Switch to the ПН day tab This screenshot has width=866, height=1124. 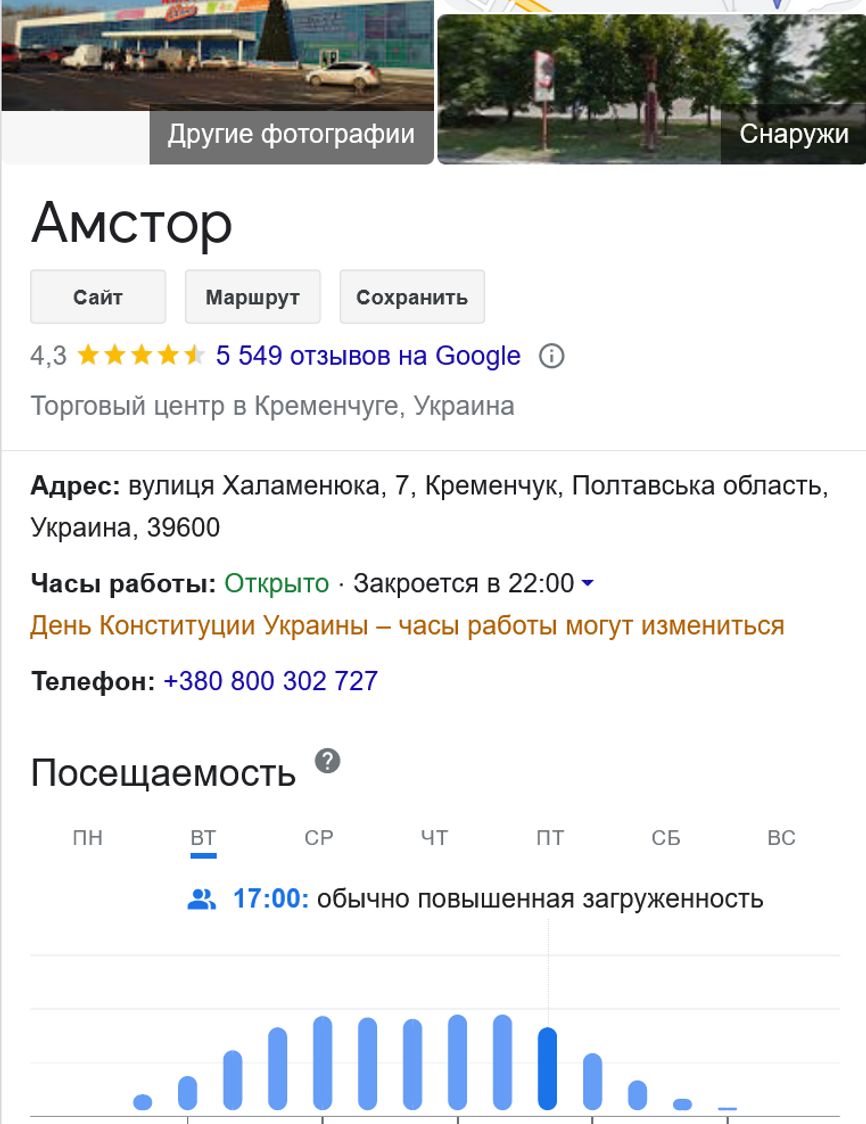[87, 838]
